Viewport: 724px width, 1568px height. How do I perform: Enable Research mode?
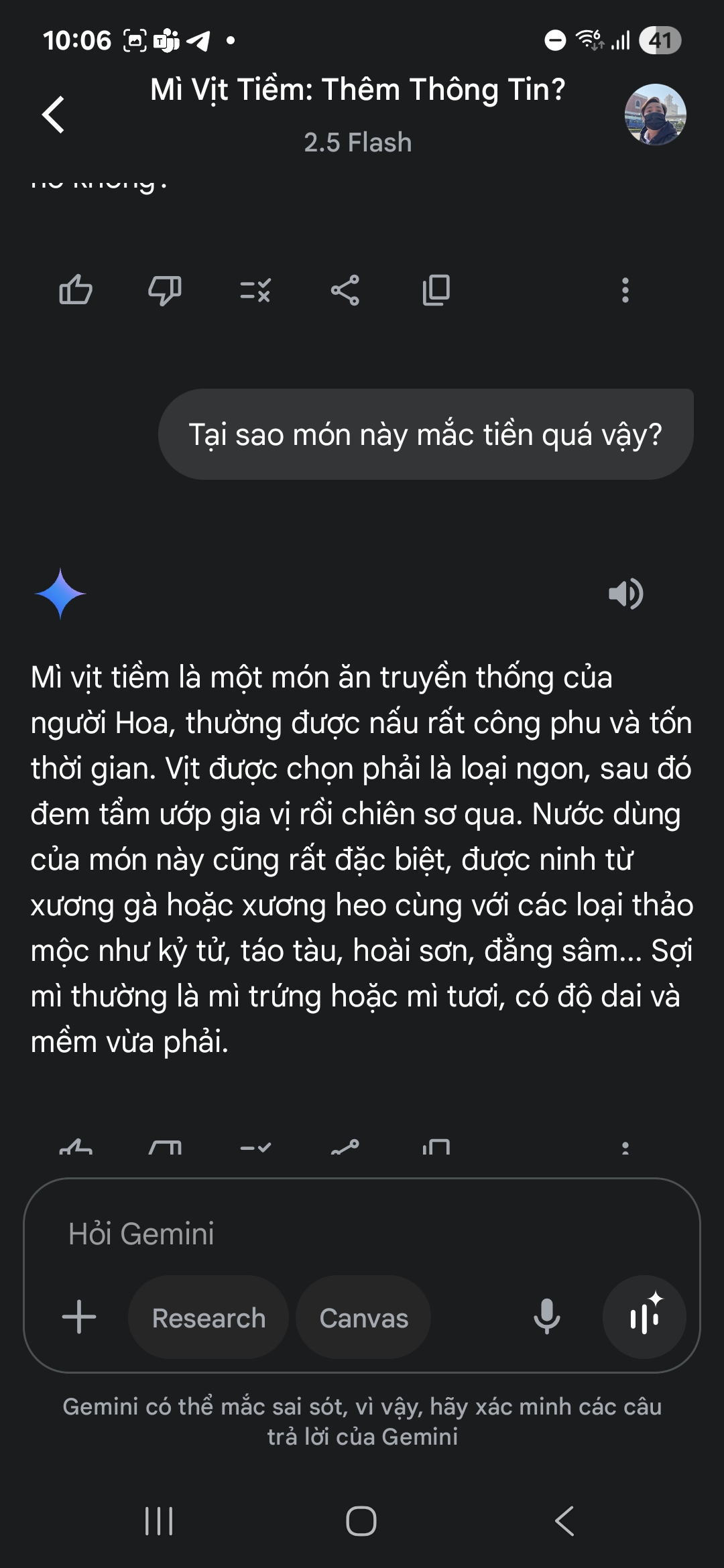(x=208, y=1317)
